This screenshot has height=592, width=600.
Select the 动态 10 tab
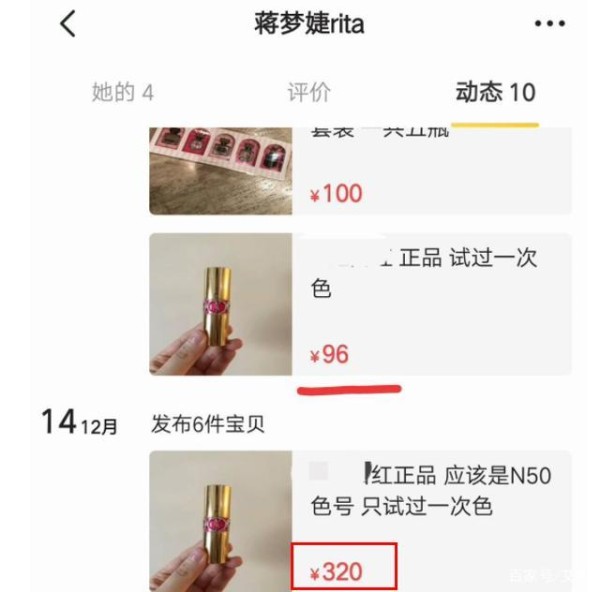495,93
